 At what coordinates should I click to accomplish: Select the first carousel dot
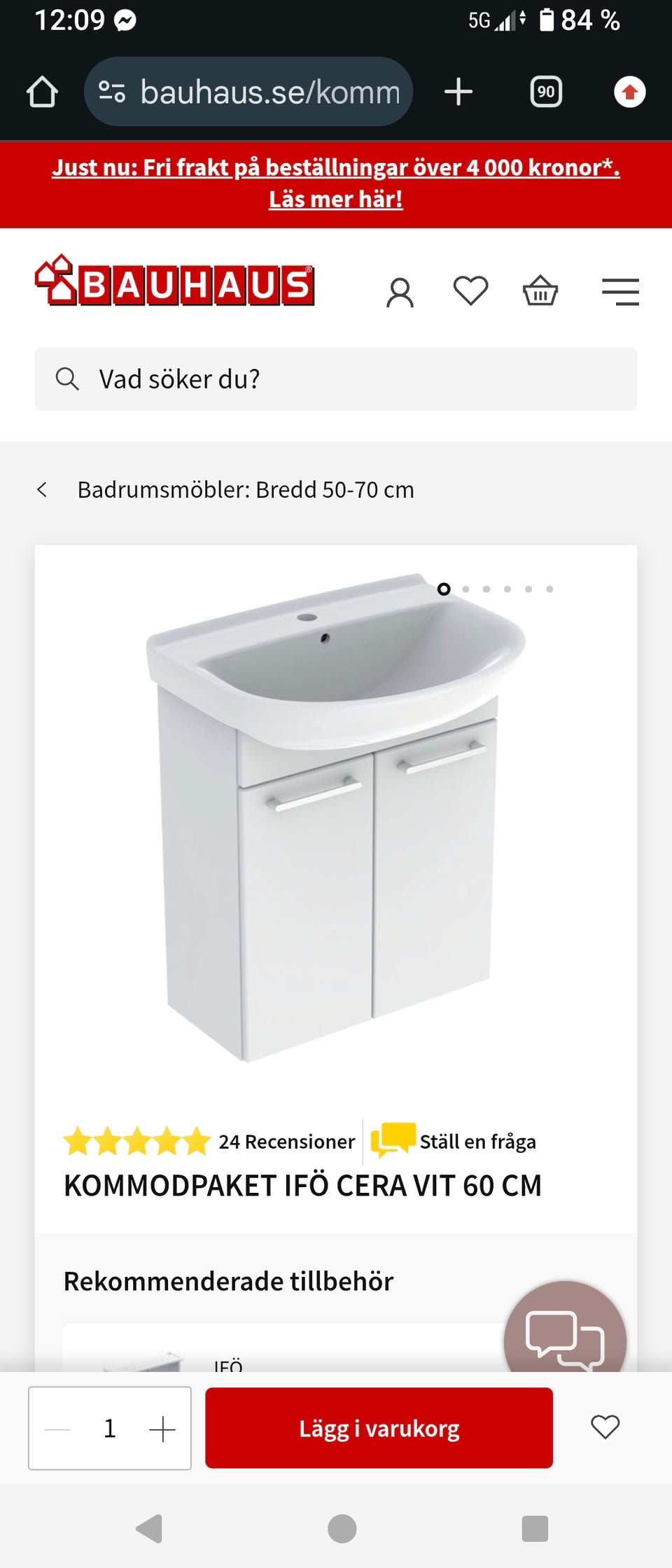pyautogui.click(x=443, y=589)
